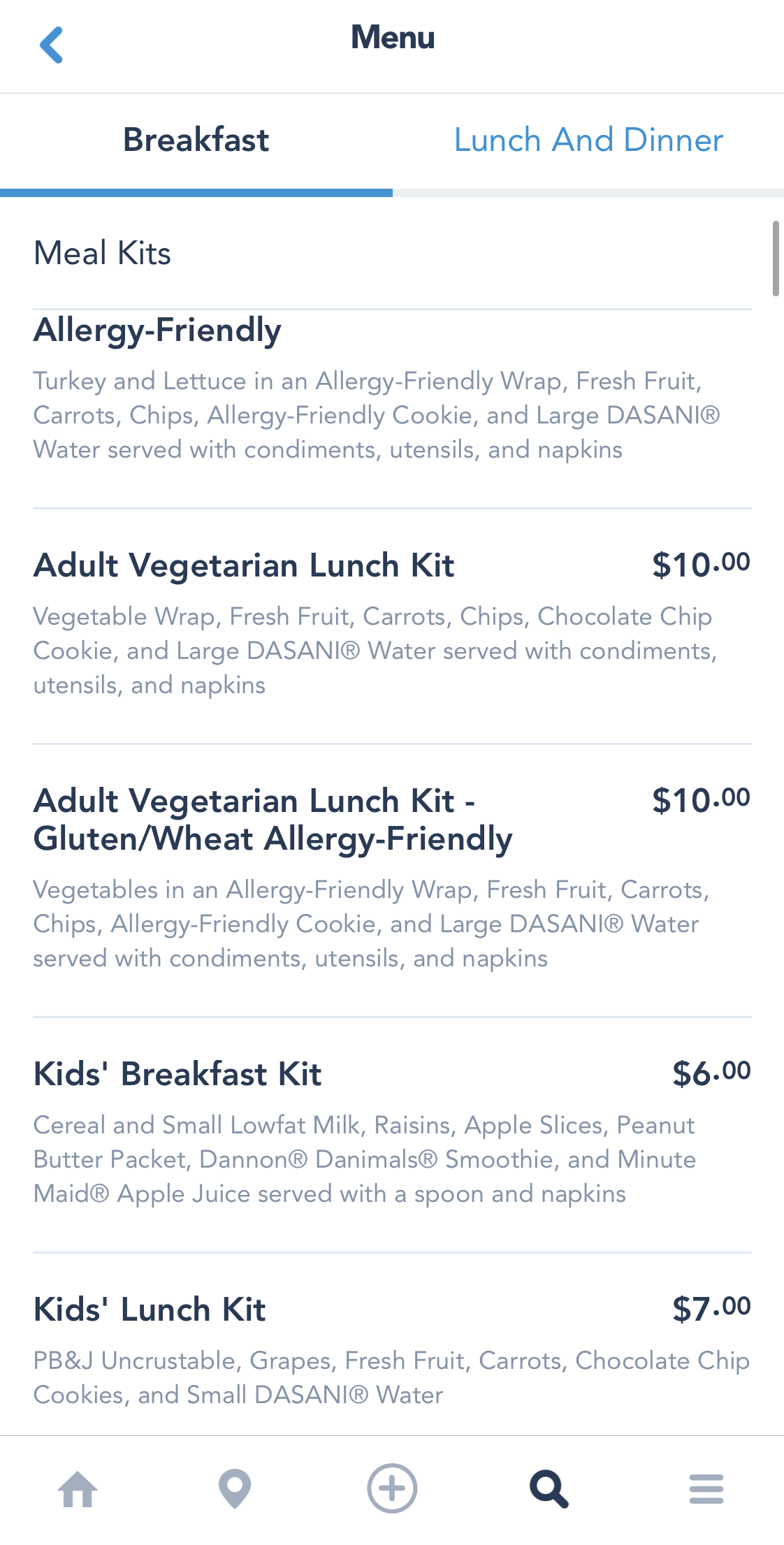This screenshot has width=784, height=1545.
Task: Switch to the Lunch And Dinner tab
Action: tap(588, 140)
